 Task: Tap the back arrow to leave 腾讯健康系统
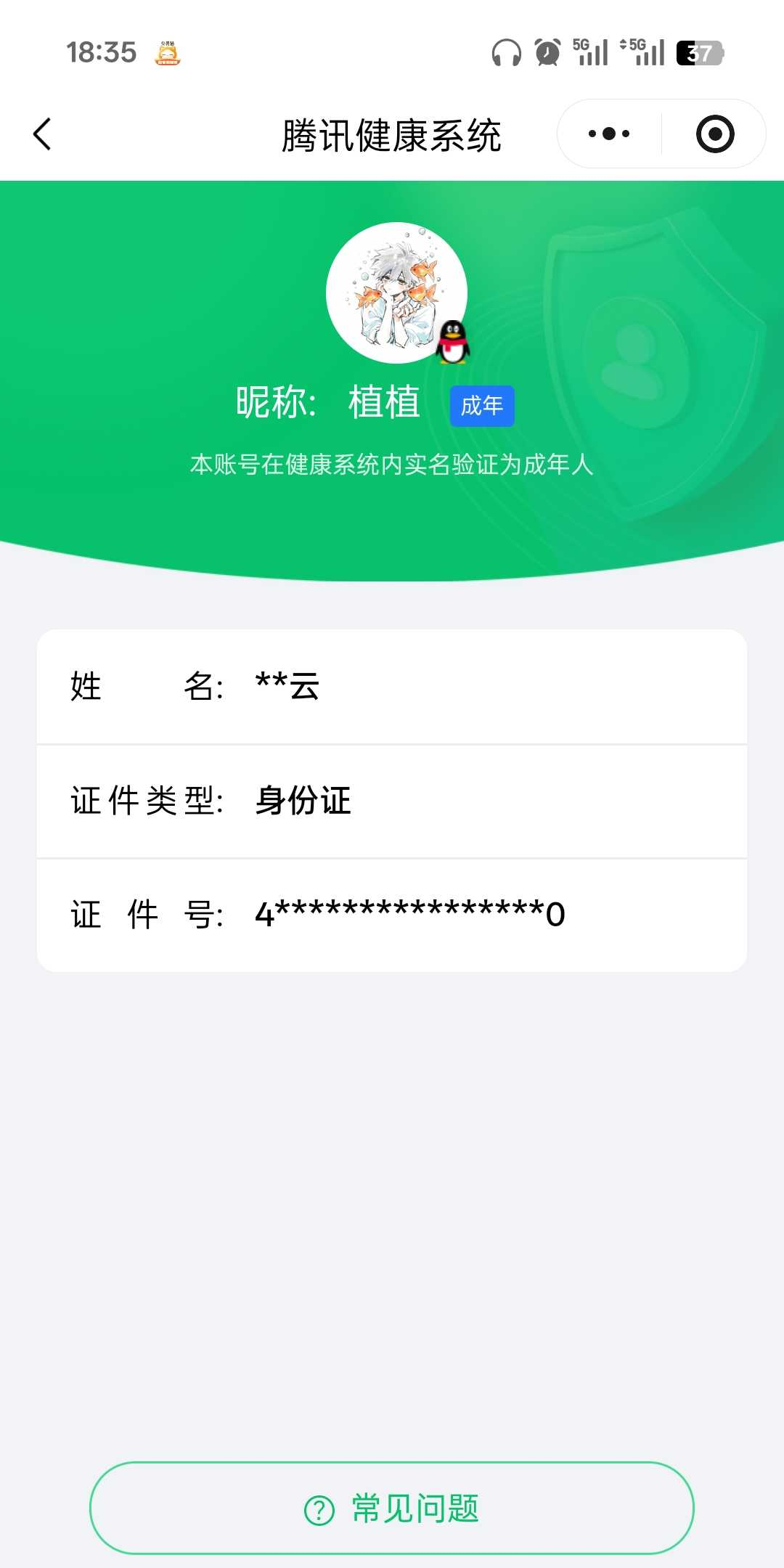(41, 134)
